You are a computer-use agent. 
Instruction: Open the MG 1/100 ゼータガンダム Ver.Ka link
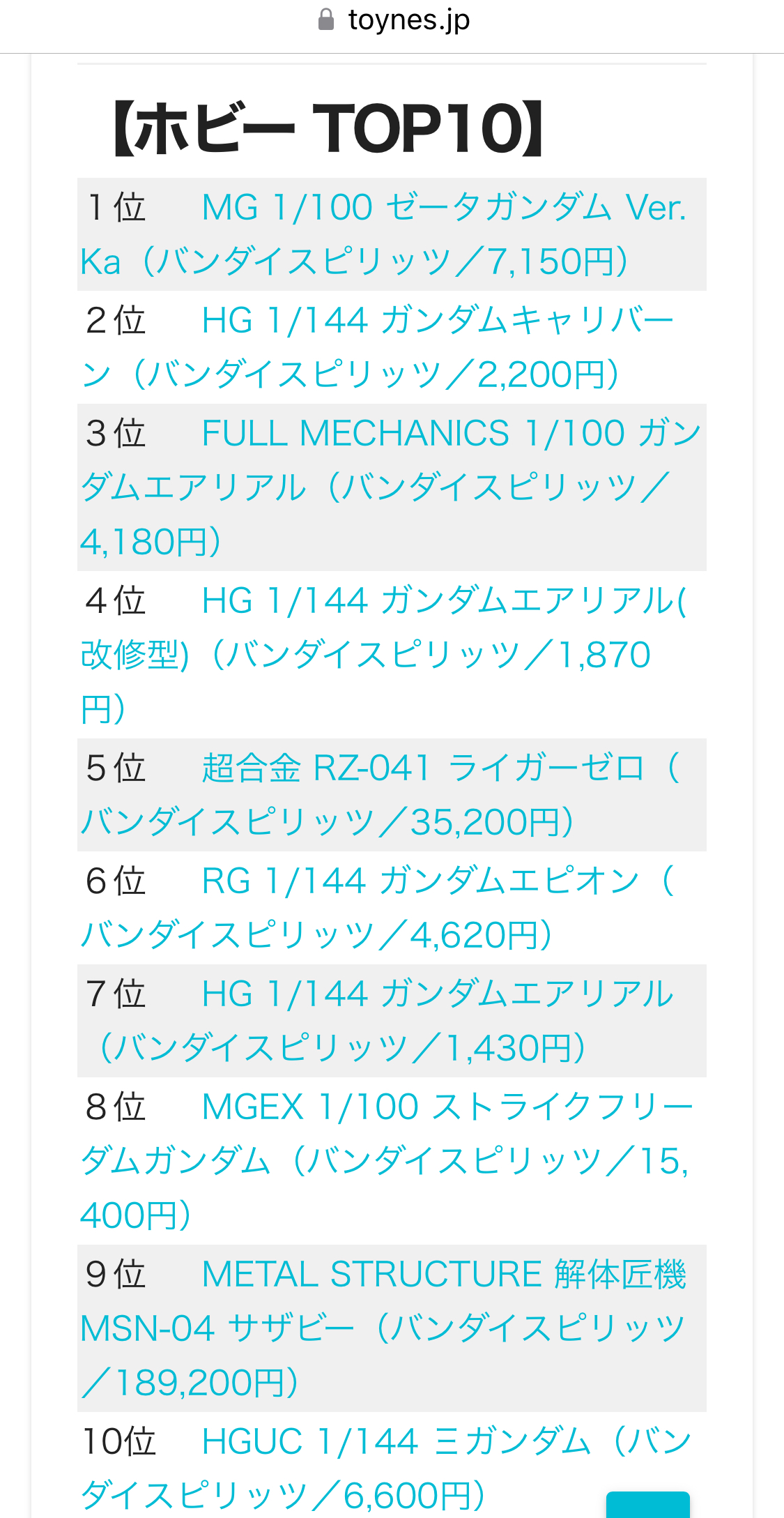(x=443, y=208)
